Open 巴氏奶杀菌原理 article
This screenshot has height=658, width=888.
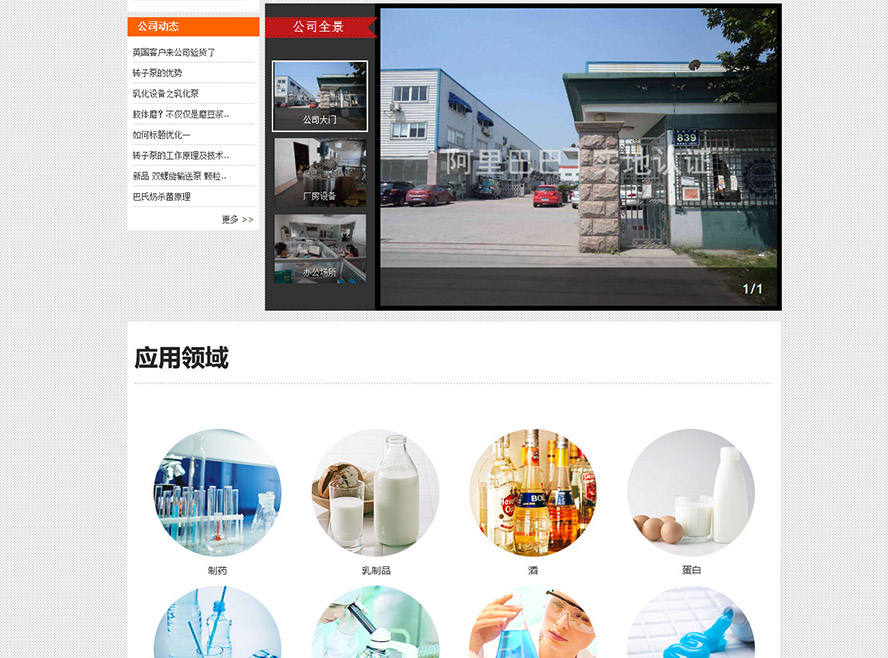[x=162, y=197]
